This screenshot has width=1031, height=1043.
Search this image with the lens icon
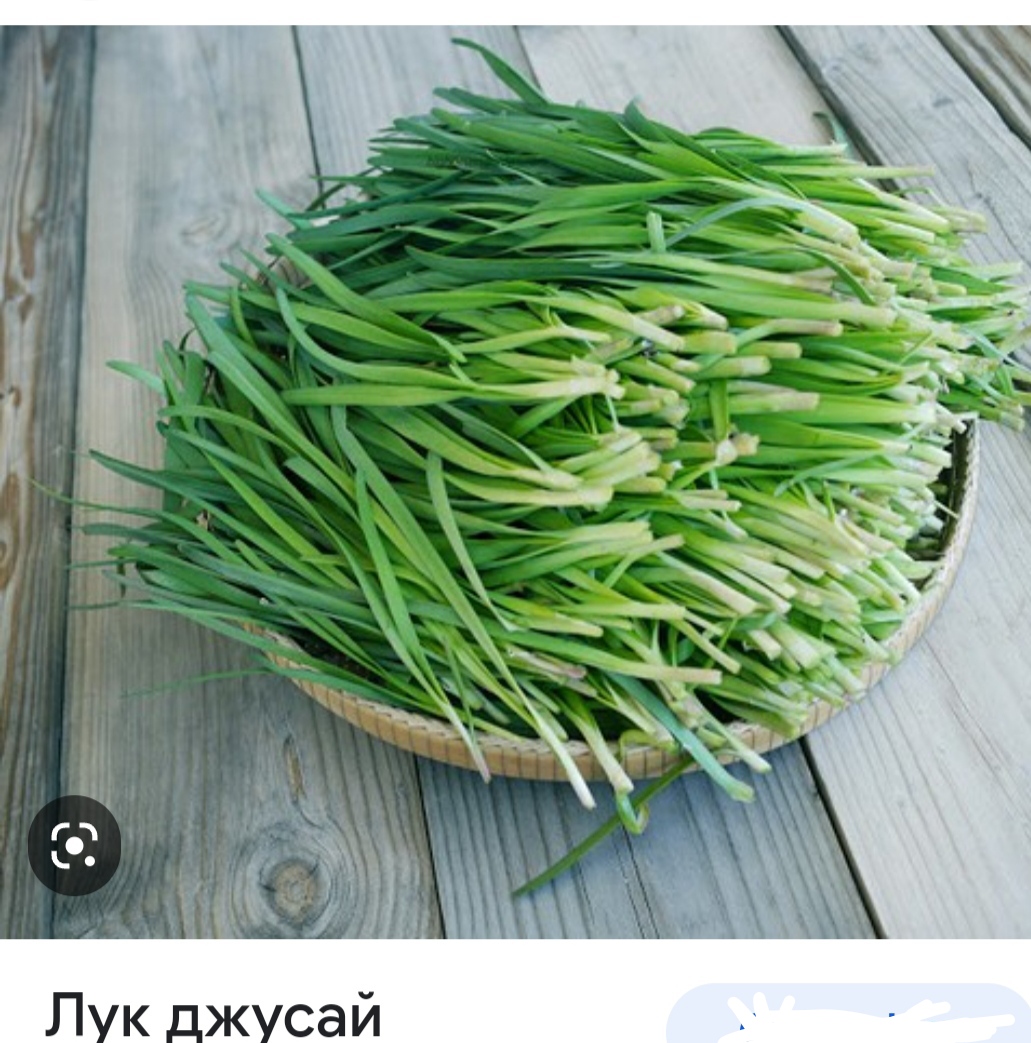(x=74, y=846)
